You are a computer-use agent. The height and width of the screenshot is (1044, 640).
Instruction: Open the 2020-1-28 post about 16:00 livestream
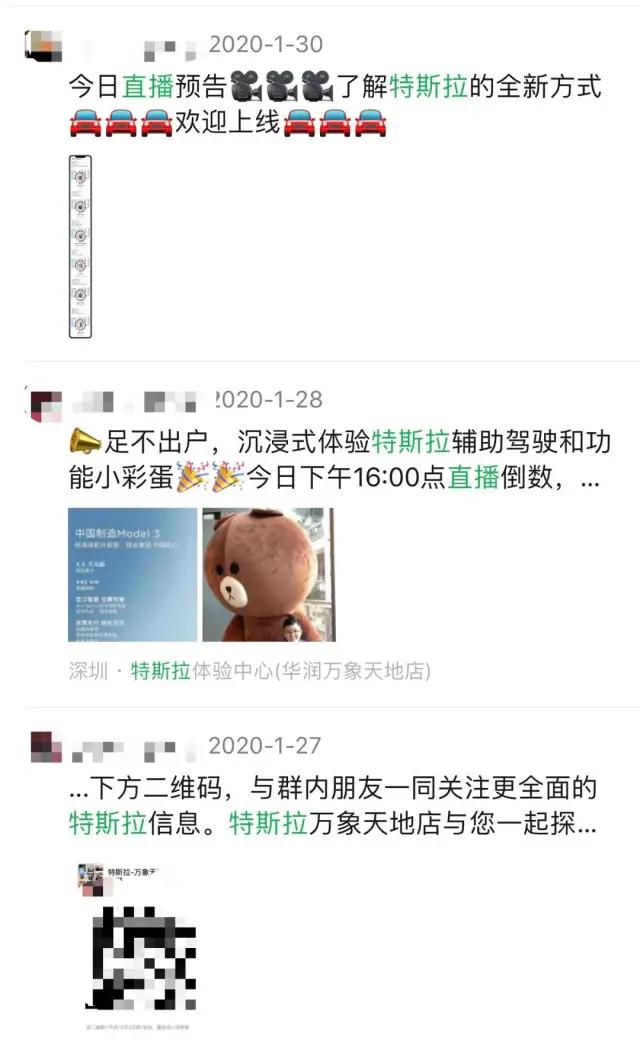tap(335, 459)
